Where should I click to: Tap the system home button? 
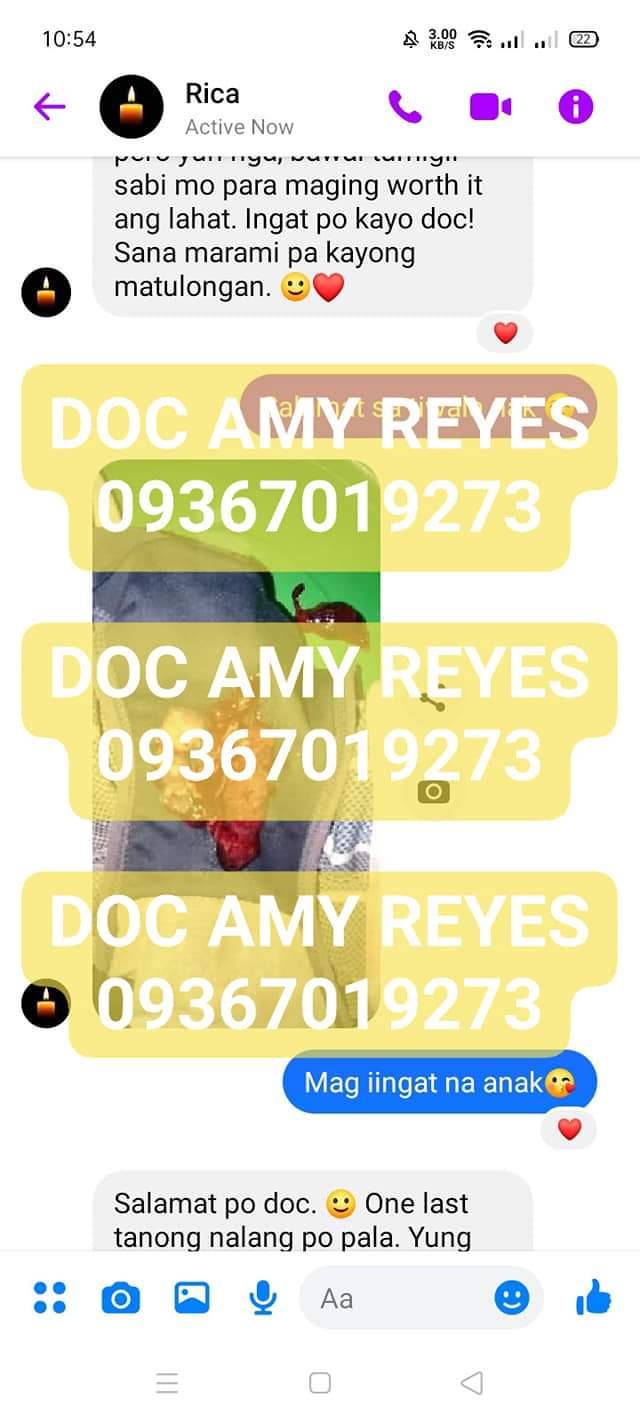pos(320,1383)
